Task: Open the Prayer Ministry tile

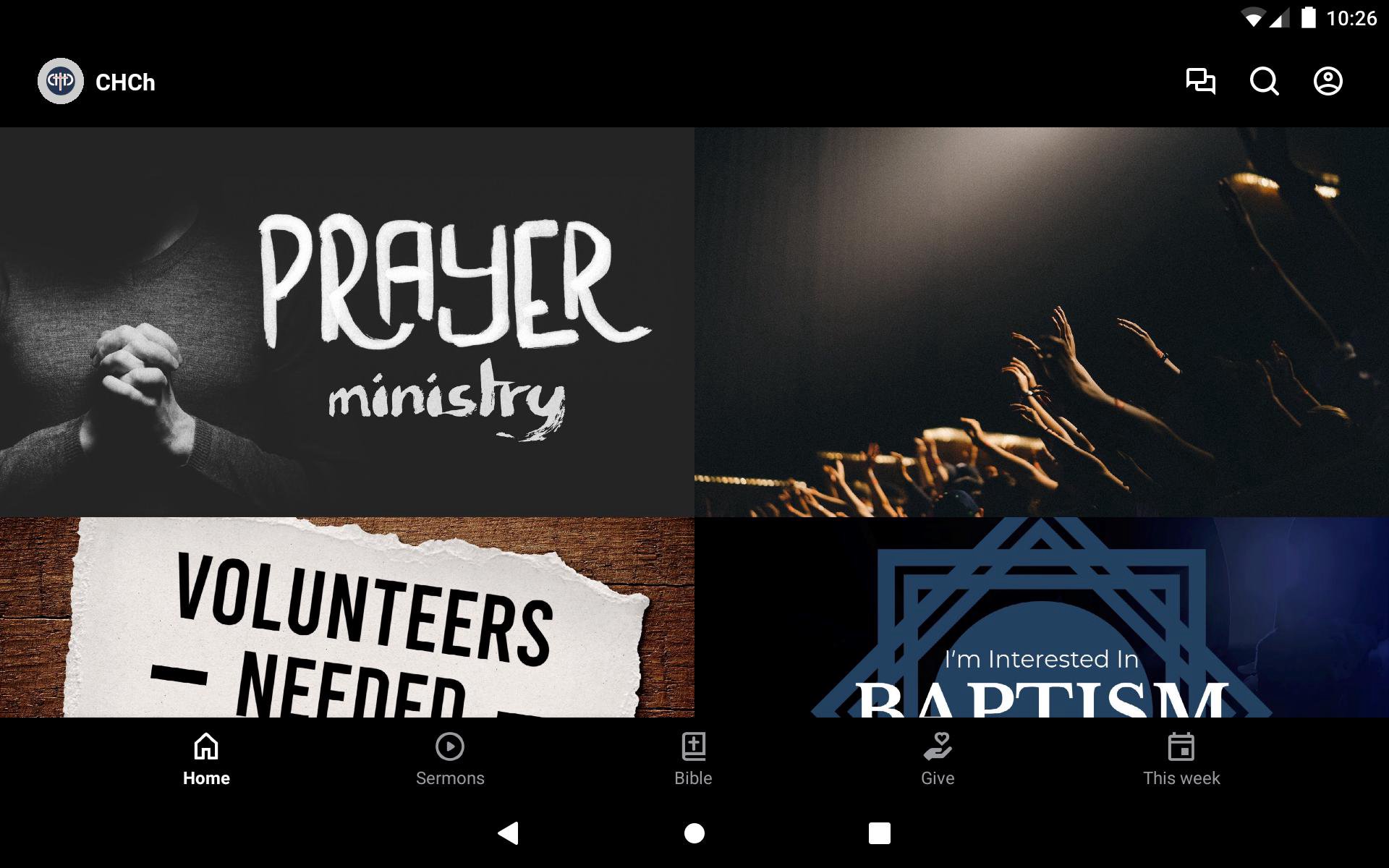Action: click(347, 323)
